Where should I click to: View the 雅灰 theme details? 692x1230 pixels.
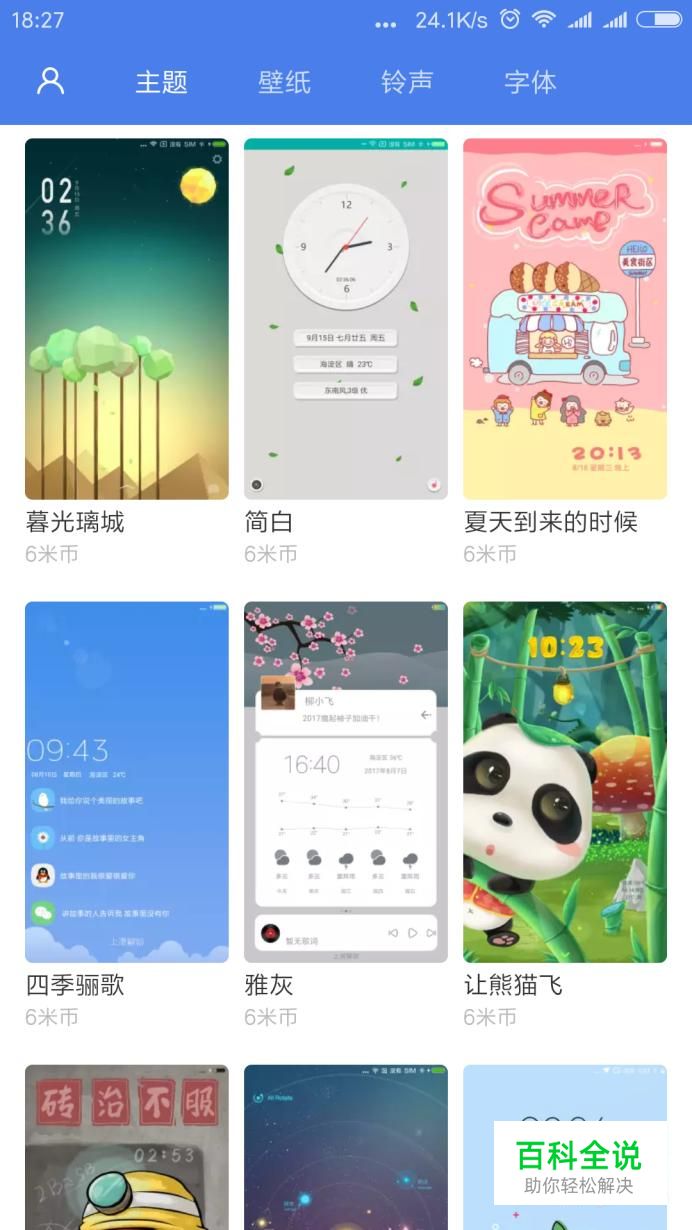pos(346,782)
